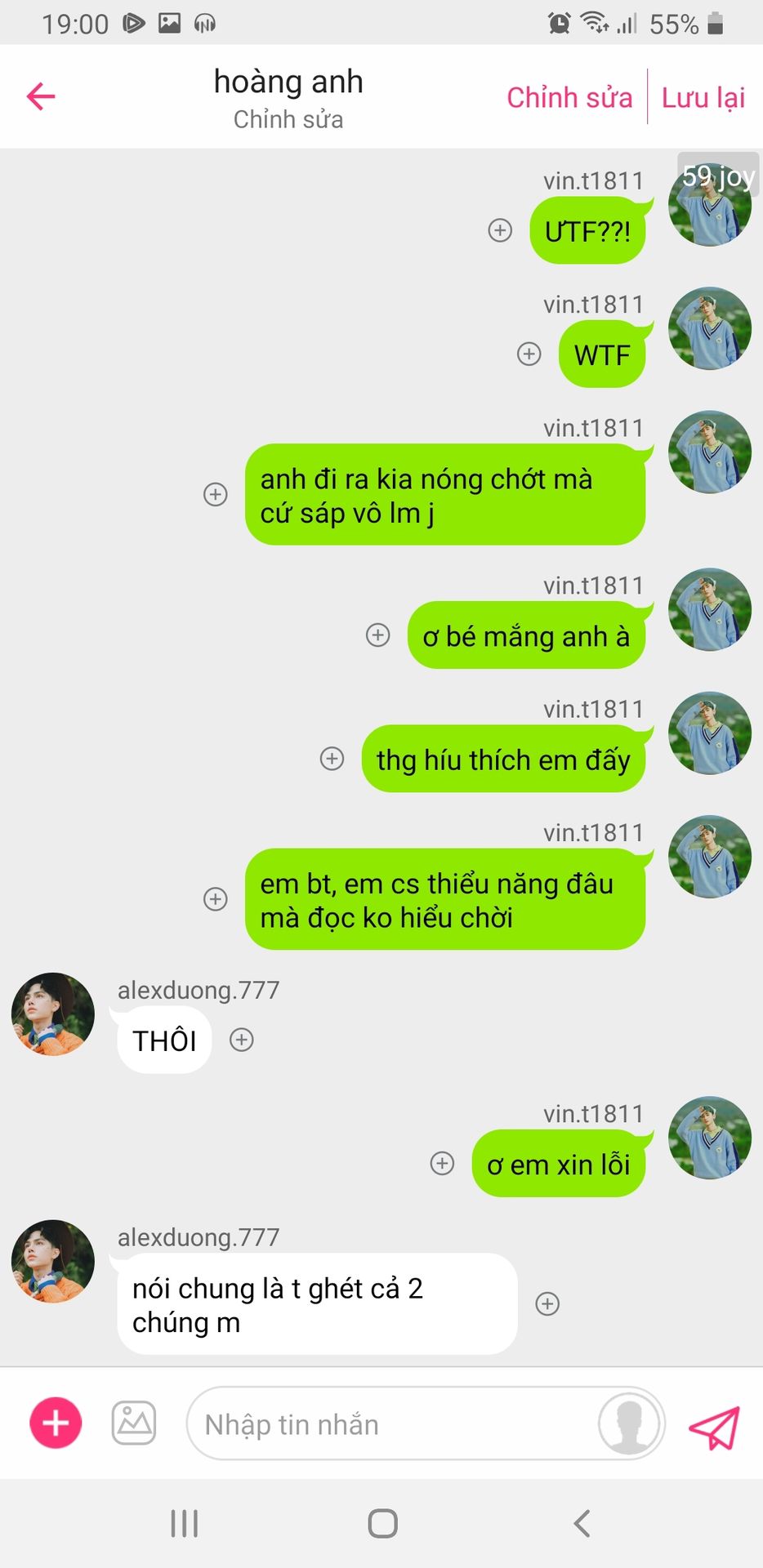Tap alexduong.777's avatar next to THÔI
Screen dimensions: 763x1568
tap(53, 1014)
